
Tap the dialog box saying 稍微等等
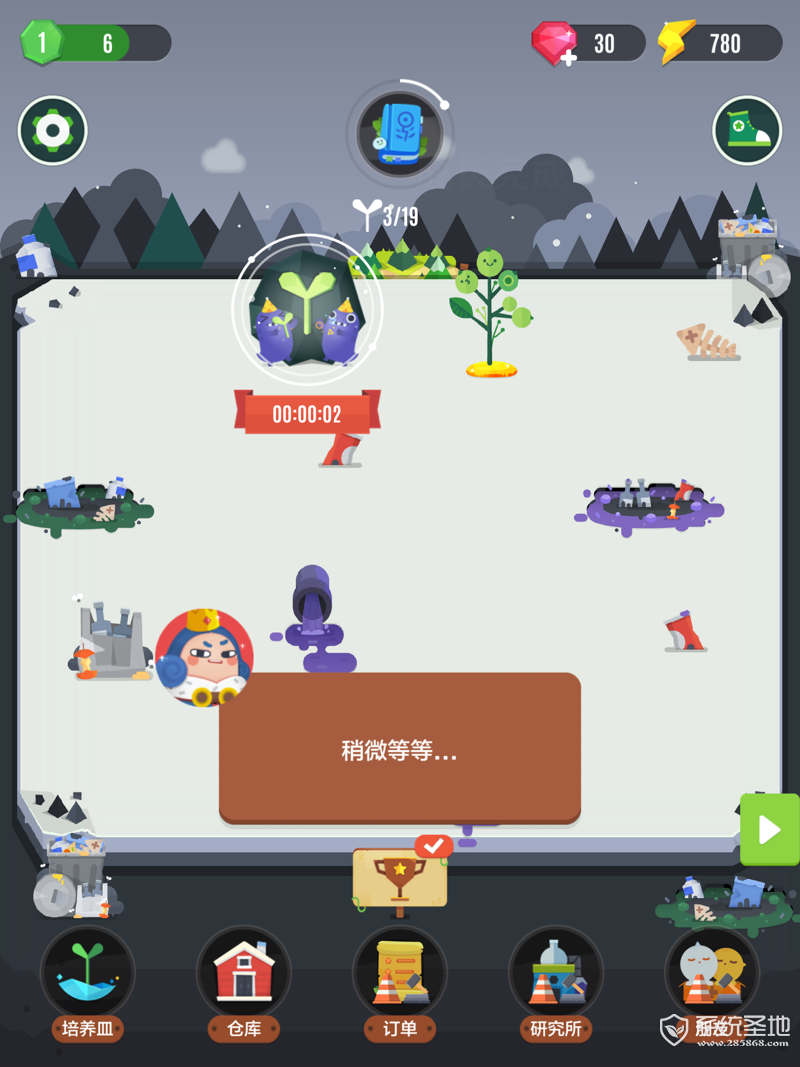pyautogui.click(x=400, y=750)
